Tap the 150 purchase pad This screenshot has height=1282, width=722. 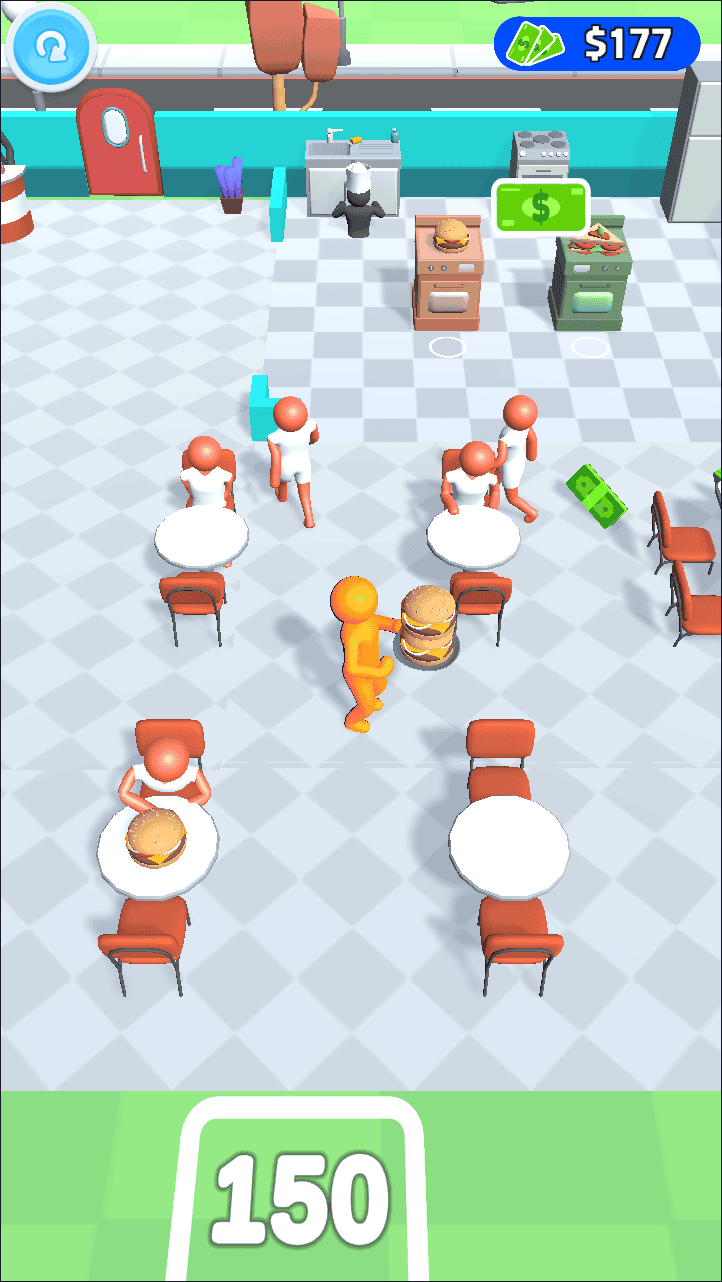click(302, 1197)
